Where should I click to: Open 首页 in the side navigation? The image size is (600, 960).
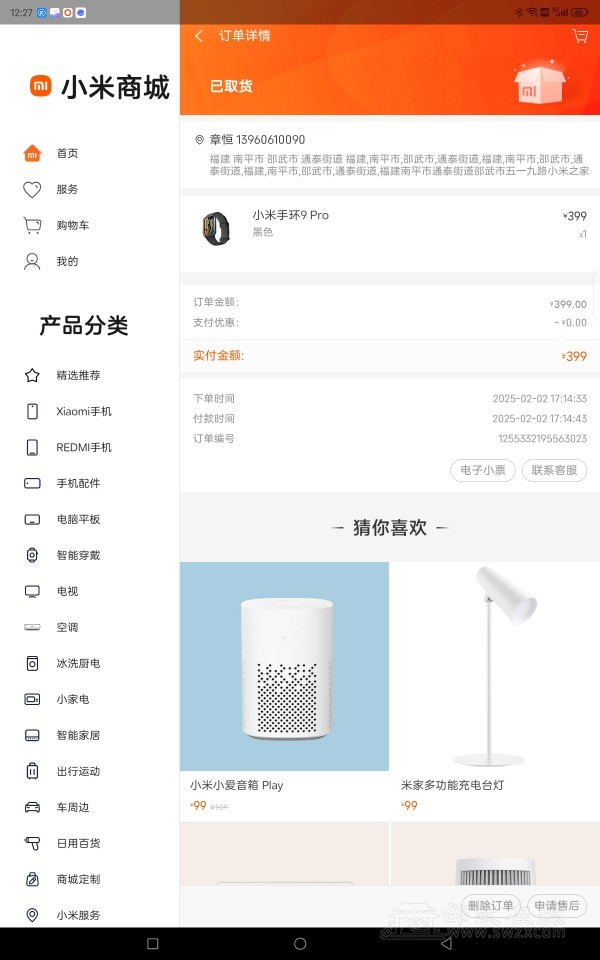tap(66, 153)
